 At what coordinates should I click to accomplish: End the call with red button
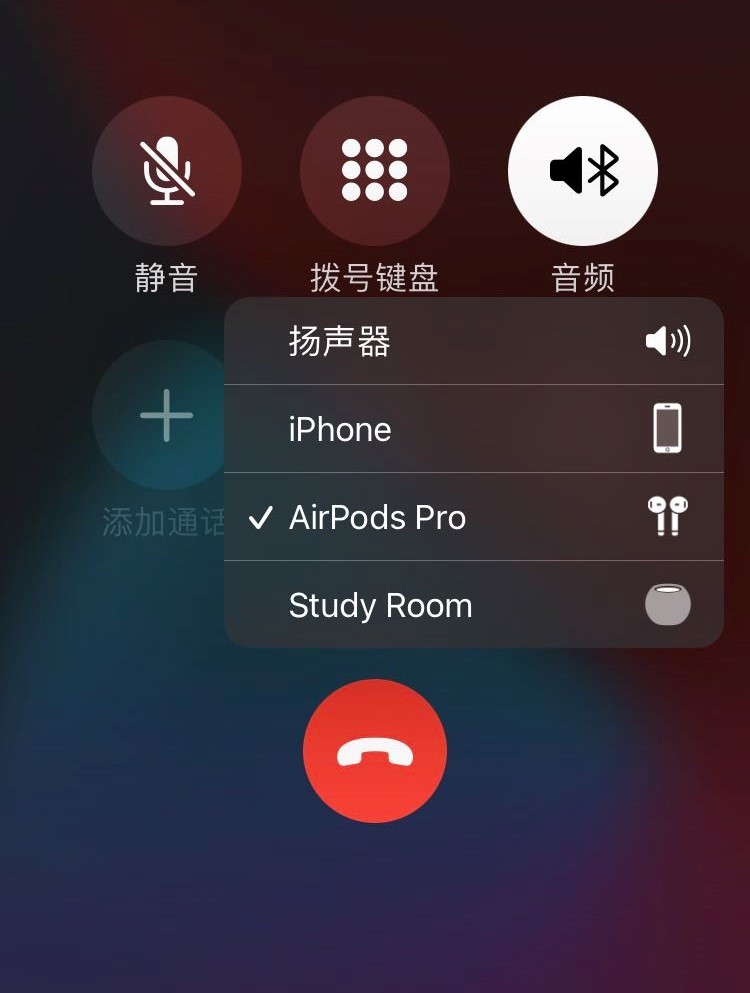pos(374,751)
